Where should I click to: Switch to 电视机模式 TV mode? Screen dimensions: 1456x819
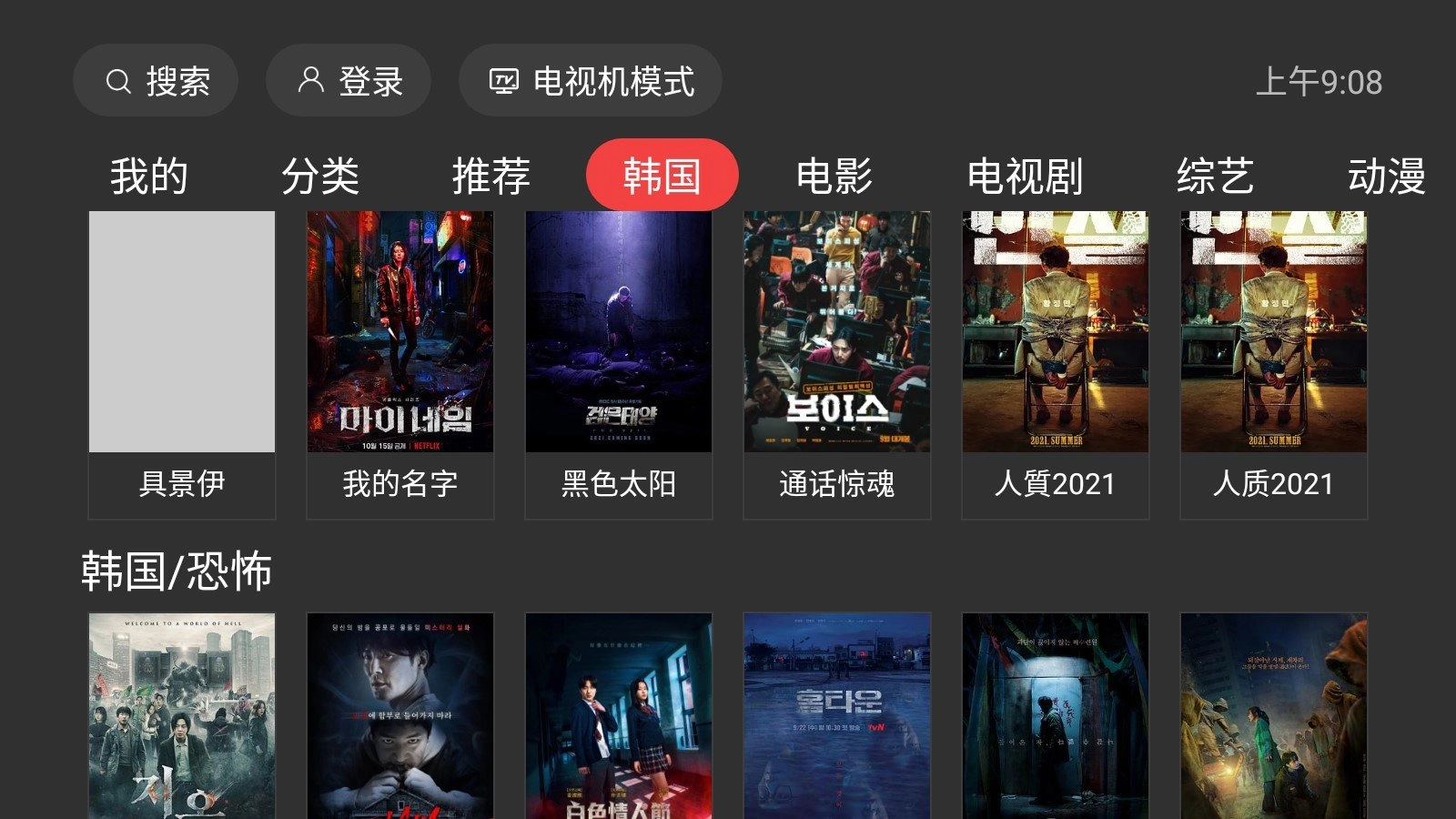coord(591,81)
